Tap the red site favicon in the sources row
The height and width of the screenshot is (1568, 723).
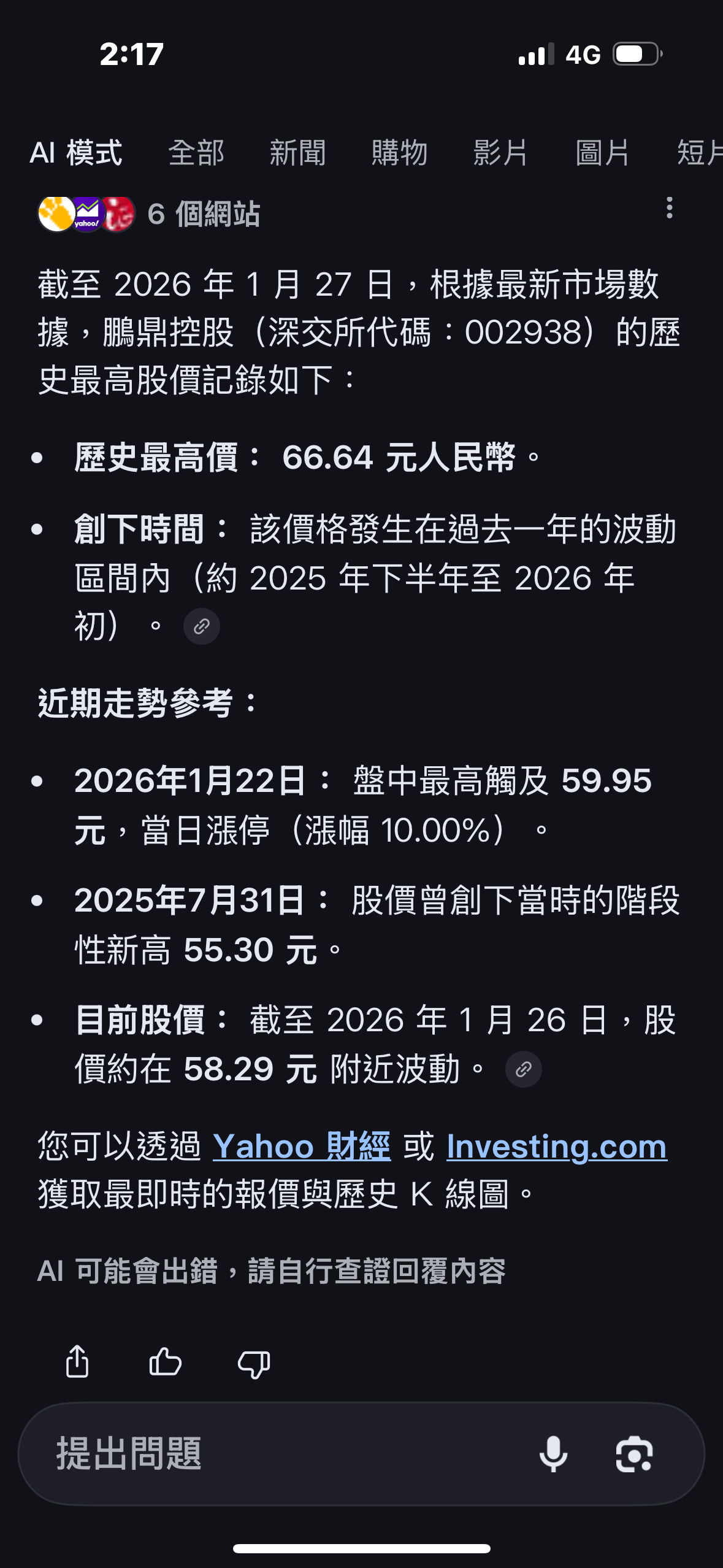tap(120, 215)
